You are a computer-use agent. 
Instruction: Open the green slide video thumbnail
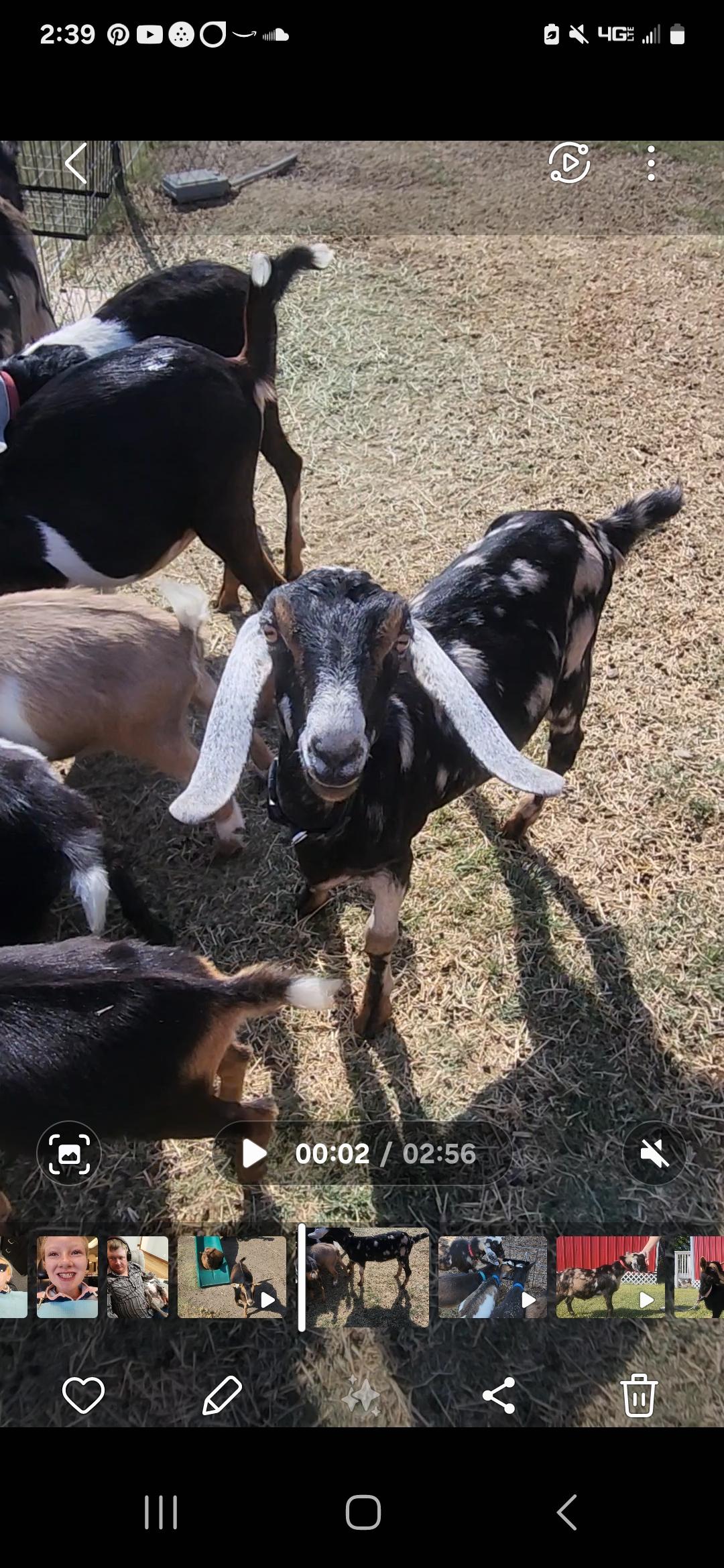coord(231,1277)
